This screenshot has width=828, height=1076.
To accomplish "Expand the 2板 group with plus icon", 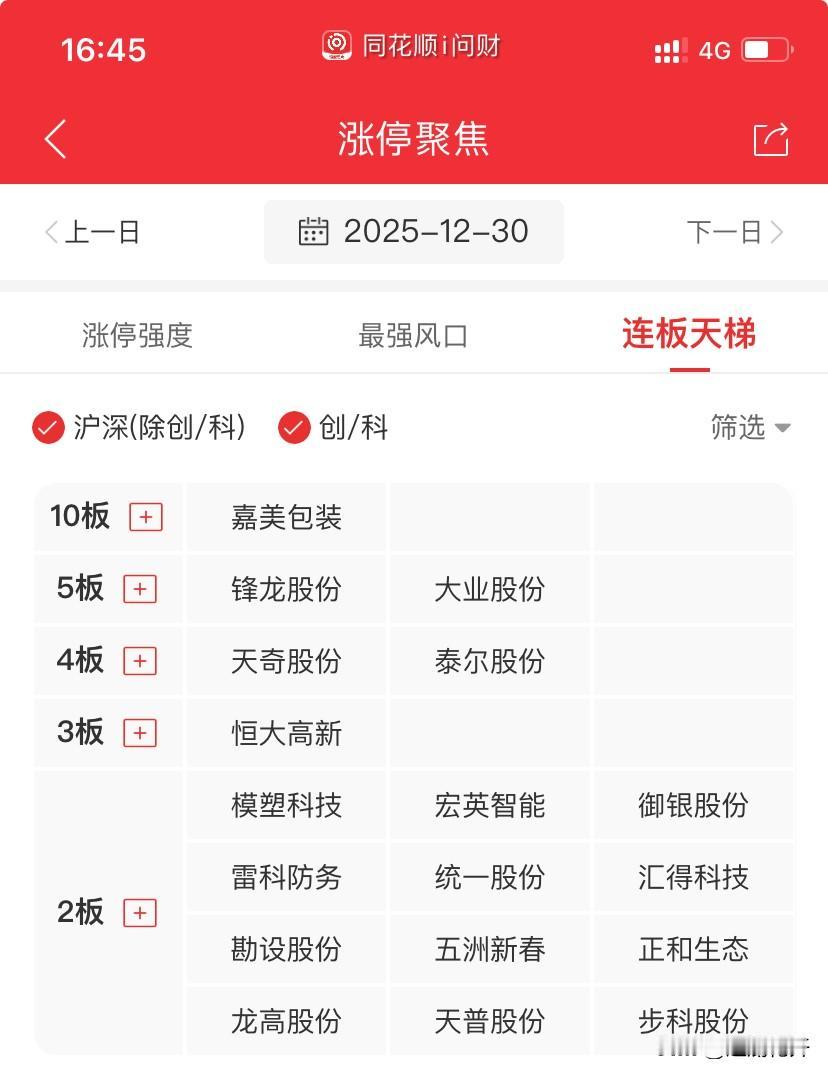I will tap(139, 913).
